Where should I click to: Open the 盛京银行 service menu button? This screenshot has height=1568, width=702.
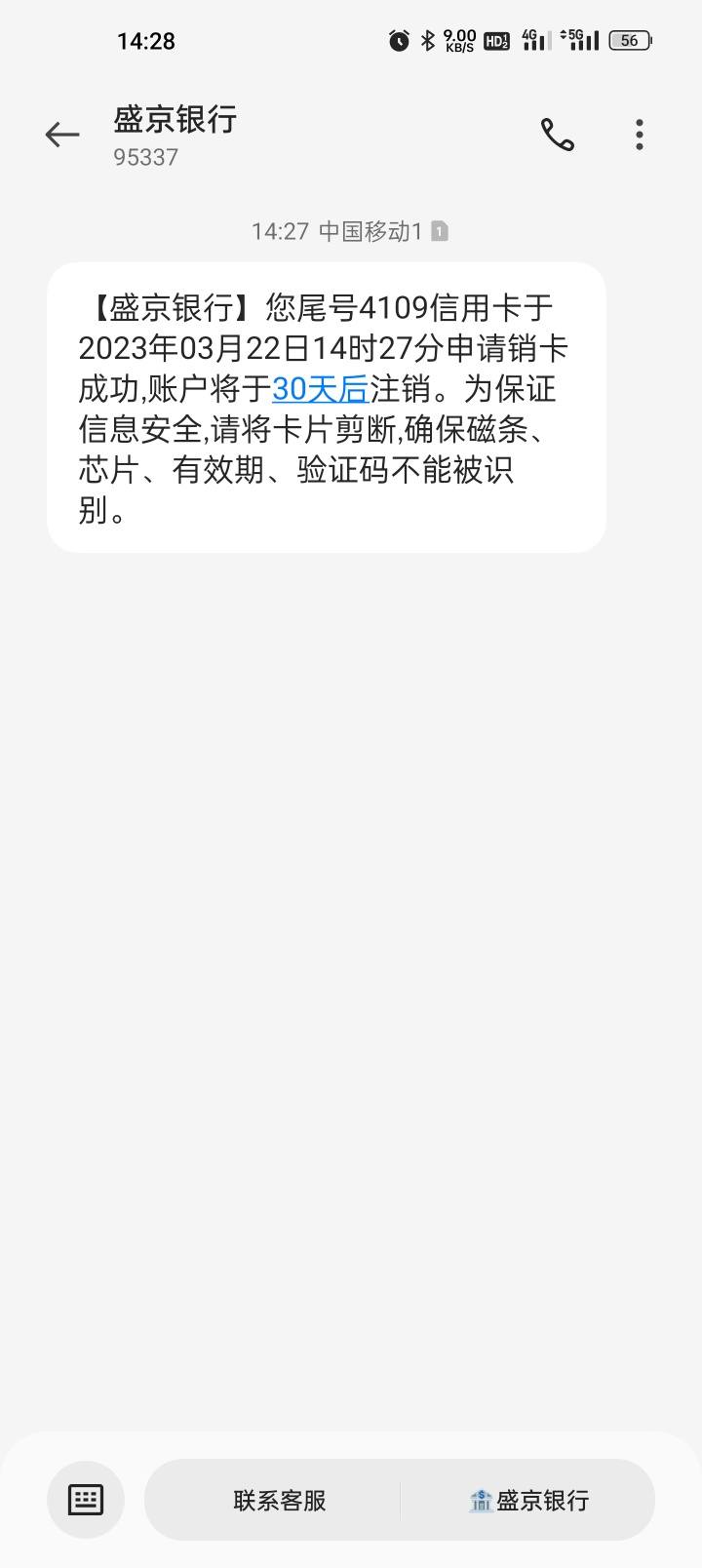pos(529,1501)
